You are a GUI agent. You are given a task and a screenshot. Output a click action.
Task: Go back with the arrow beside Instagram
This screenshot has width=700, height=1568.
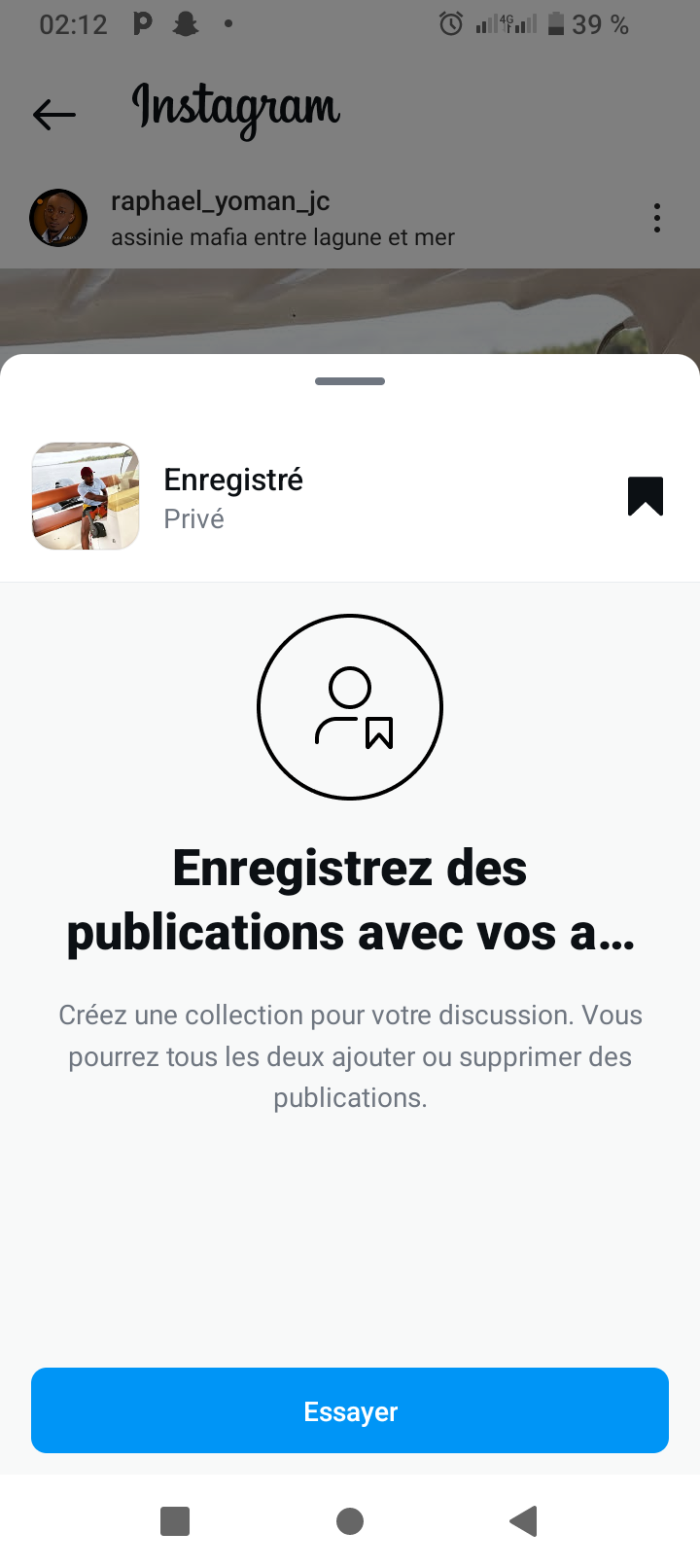[54, 115]
